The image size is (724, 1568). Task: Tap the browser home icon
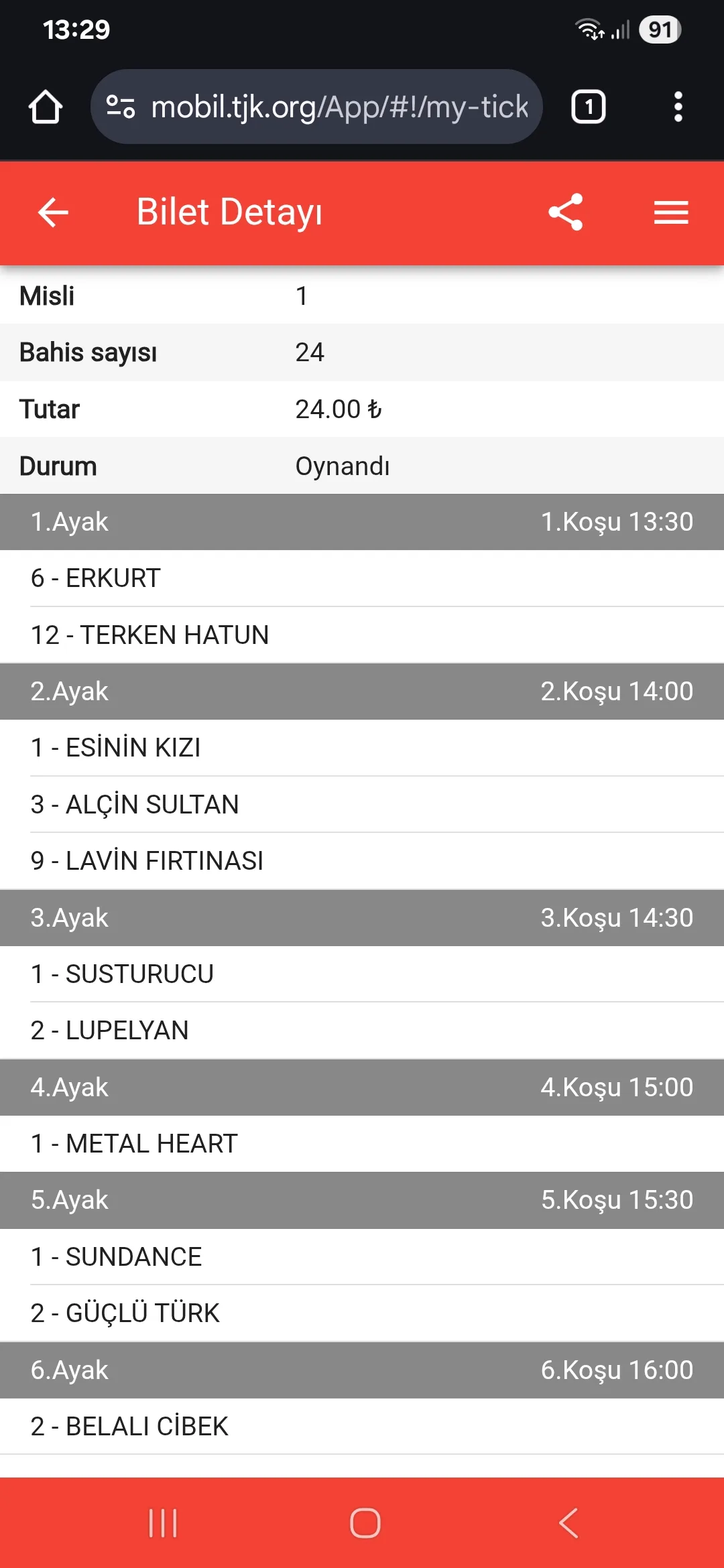point(46,107)
